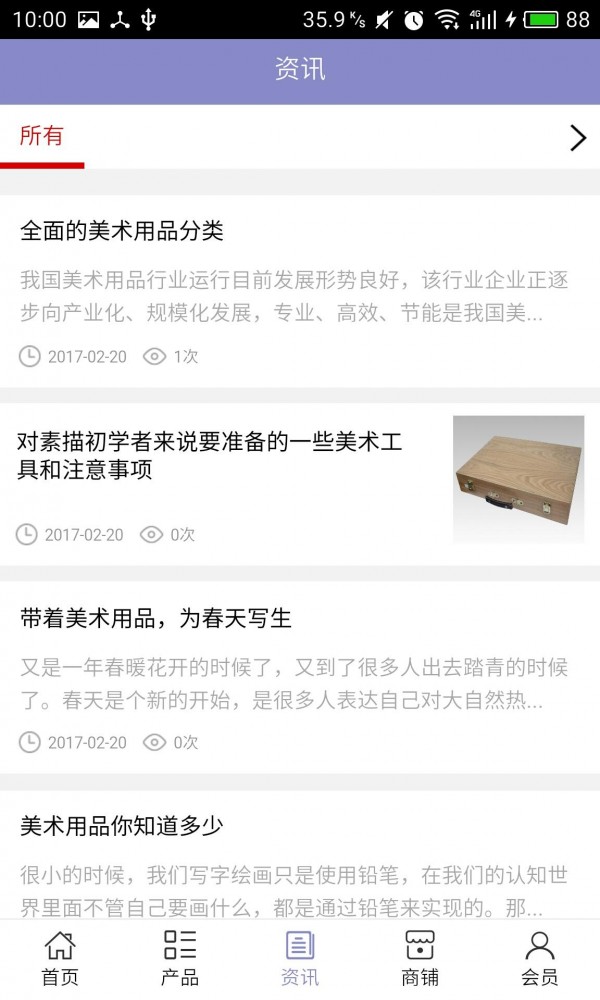600x1000 pixels.
Task: View article 美术用品你知道多少
Action: (122, 826)
